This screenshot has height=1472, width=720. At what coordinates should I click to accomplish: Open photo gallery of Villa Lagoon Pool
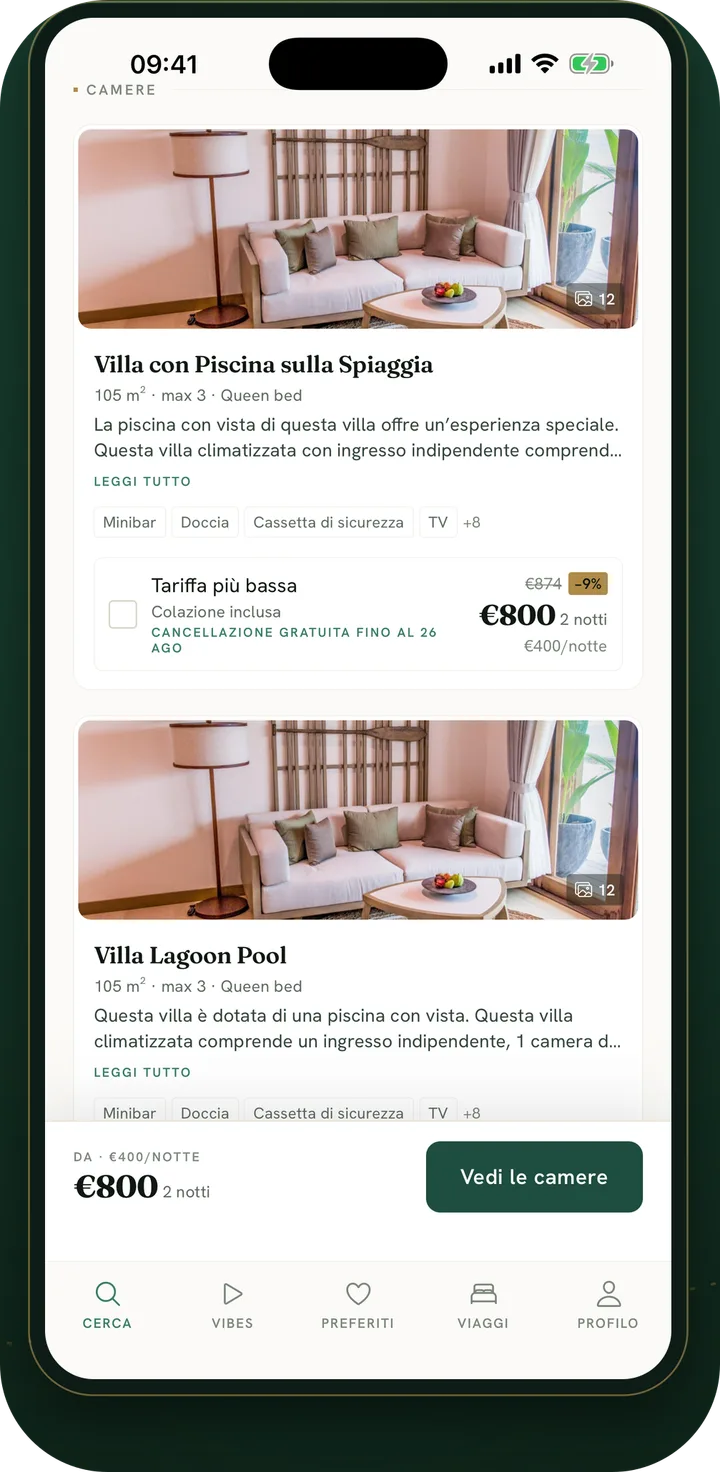(595, 890)
